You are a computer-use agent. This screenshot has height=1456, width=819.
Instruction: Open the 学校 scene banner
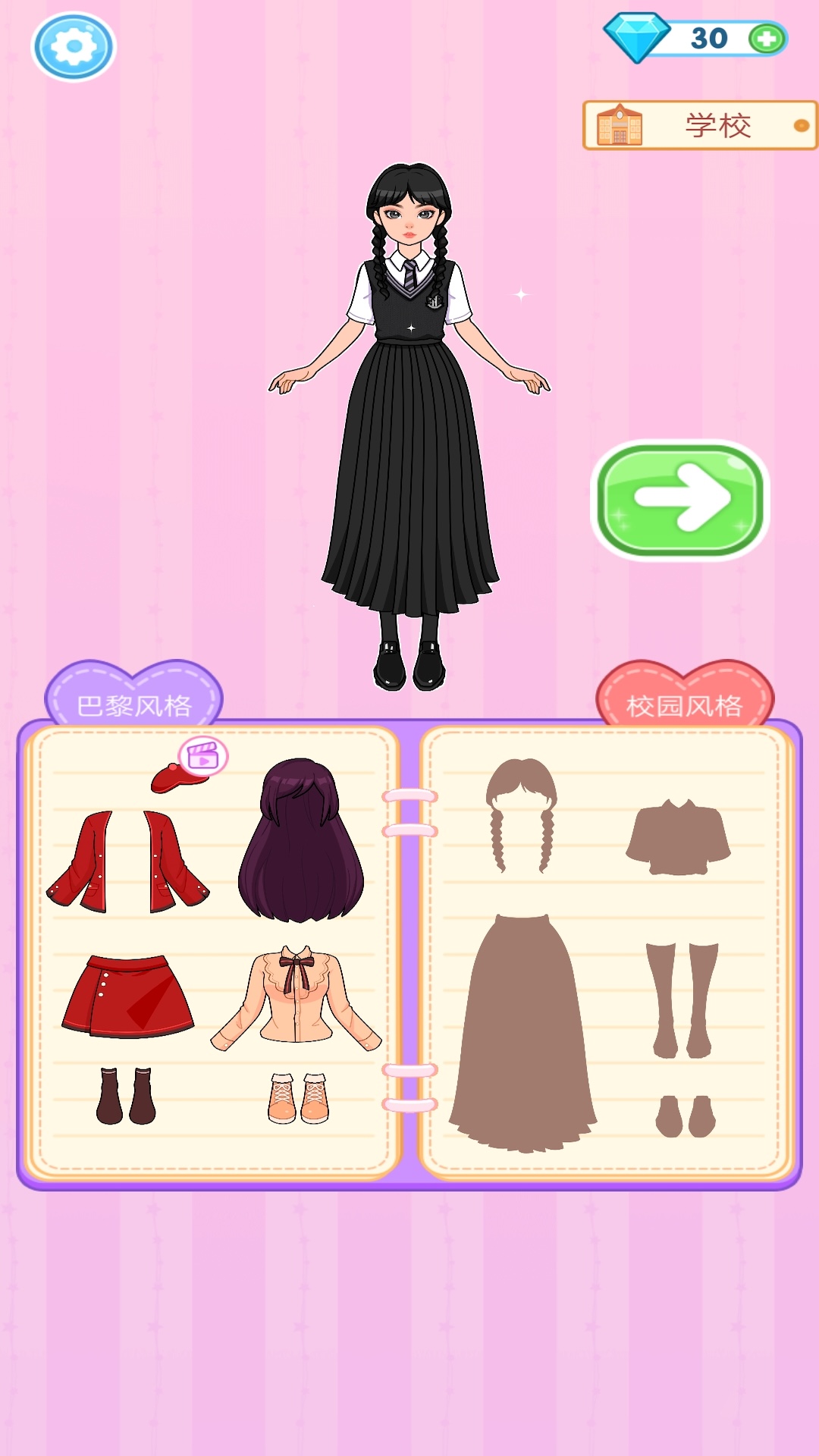tap(700, 125)
